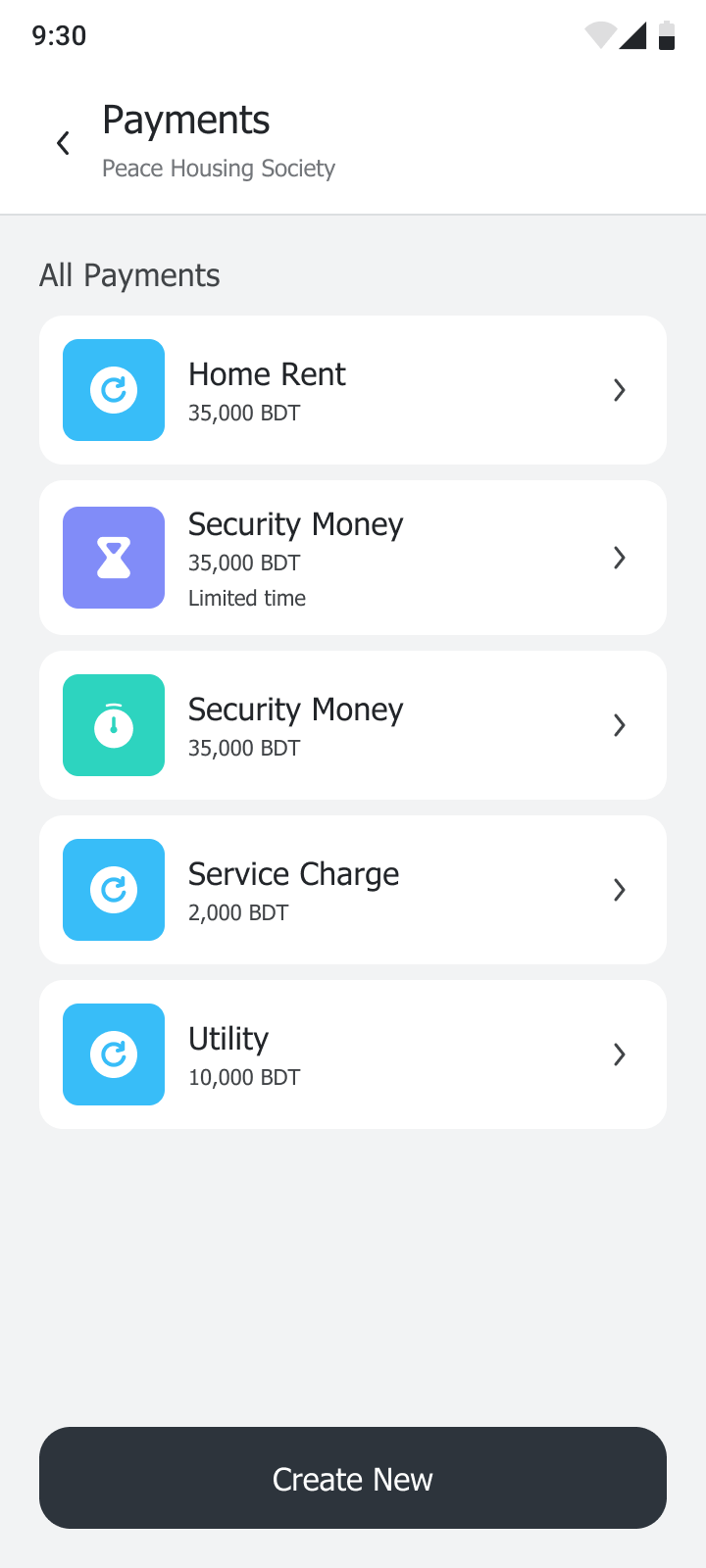Image resolution: width=706 pixels, height=1568 pixels.
Task: Tap the Create New button
Action: [x=353, y=1478]
